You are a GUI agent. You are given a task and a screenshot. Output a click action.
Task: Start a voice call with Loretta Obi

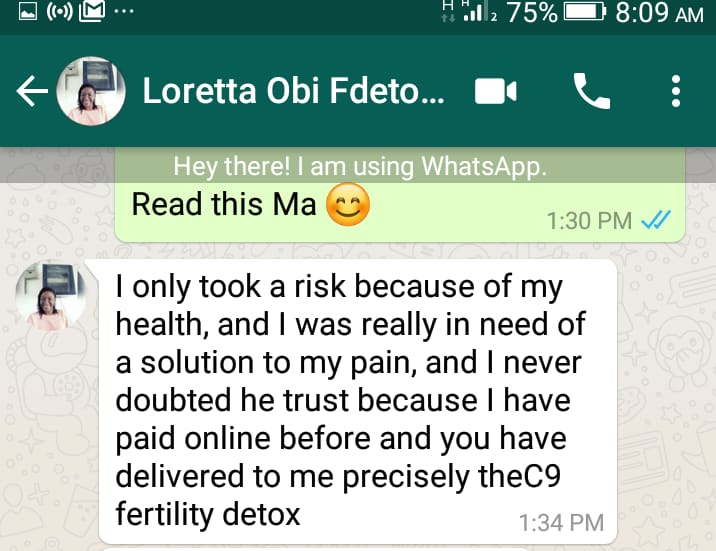[591, 92]
